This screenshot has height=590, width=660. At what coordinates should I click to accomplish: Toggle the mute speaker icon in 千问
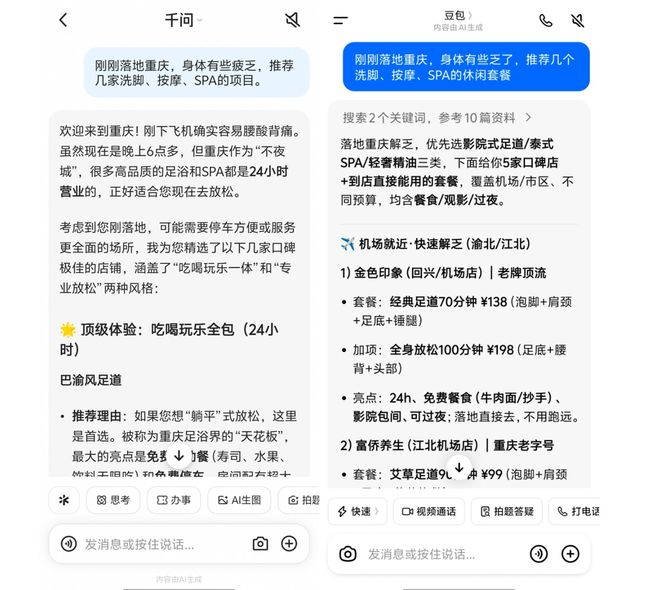(x=292, y=20)
